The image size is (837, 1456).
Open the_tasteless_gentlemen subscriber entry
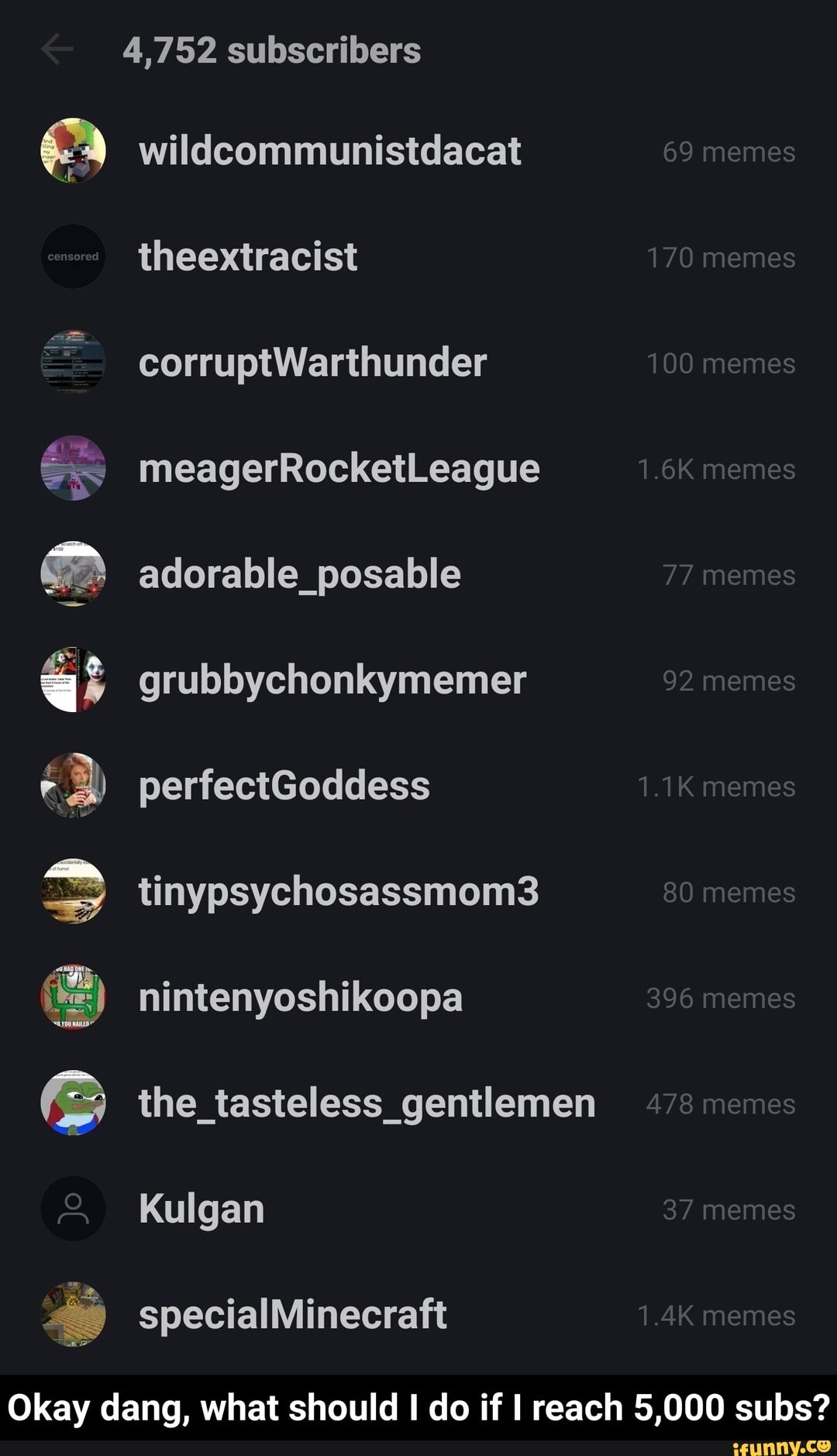367,1103
